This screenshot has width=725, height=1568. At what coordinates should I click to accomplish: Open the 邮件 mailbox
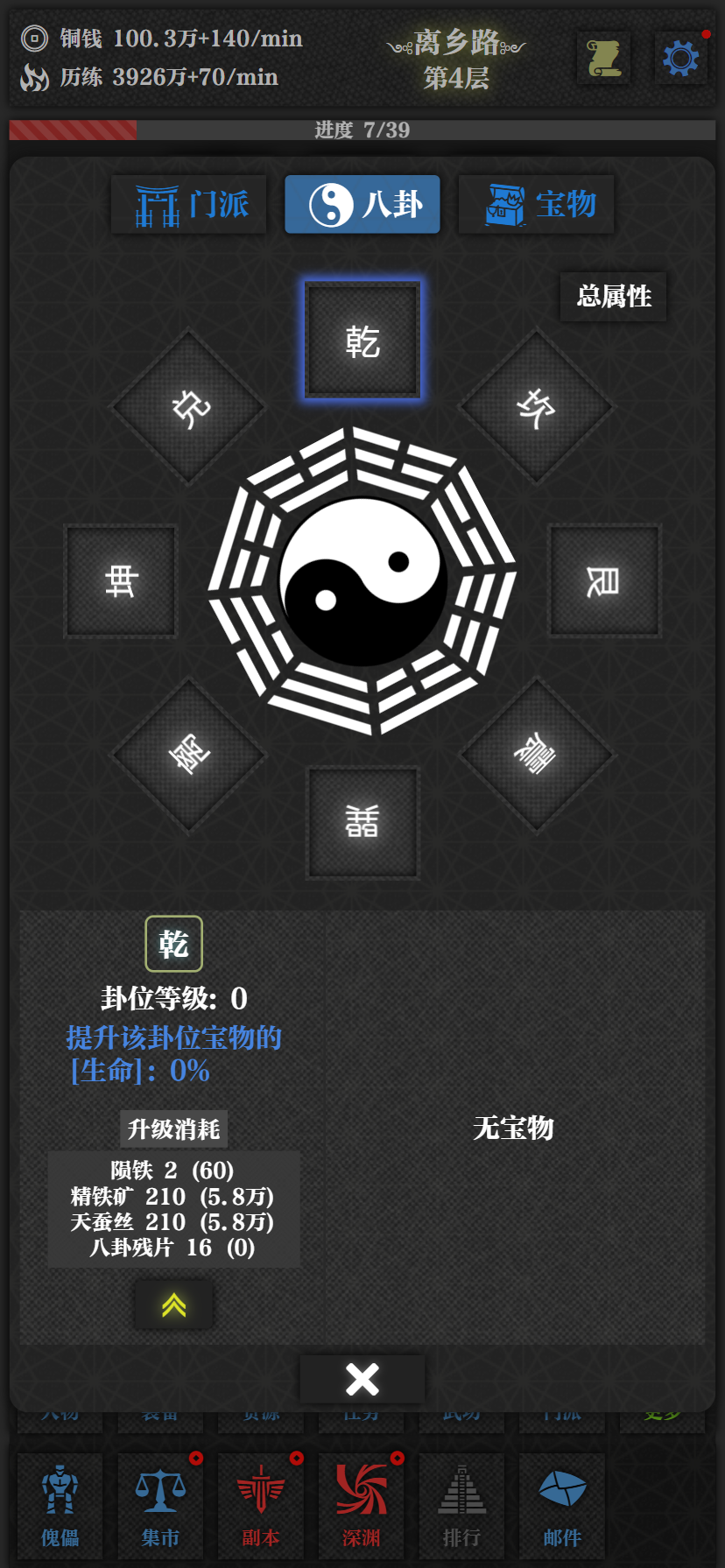561,1500
